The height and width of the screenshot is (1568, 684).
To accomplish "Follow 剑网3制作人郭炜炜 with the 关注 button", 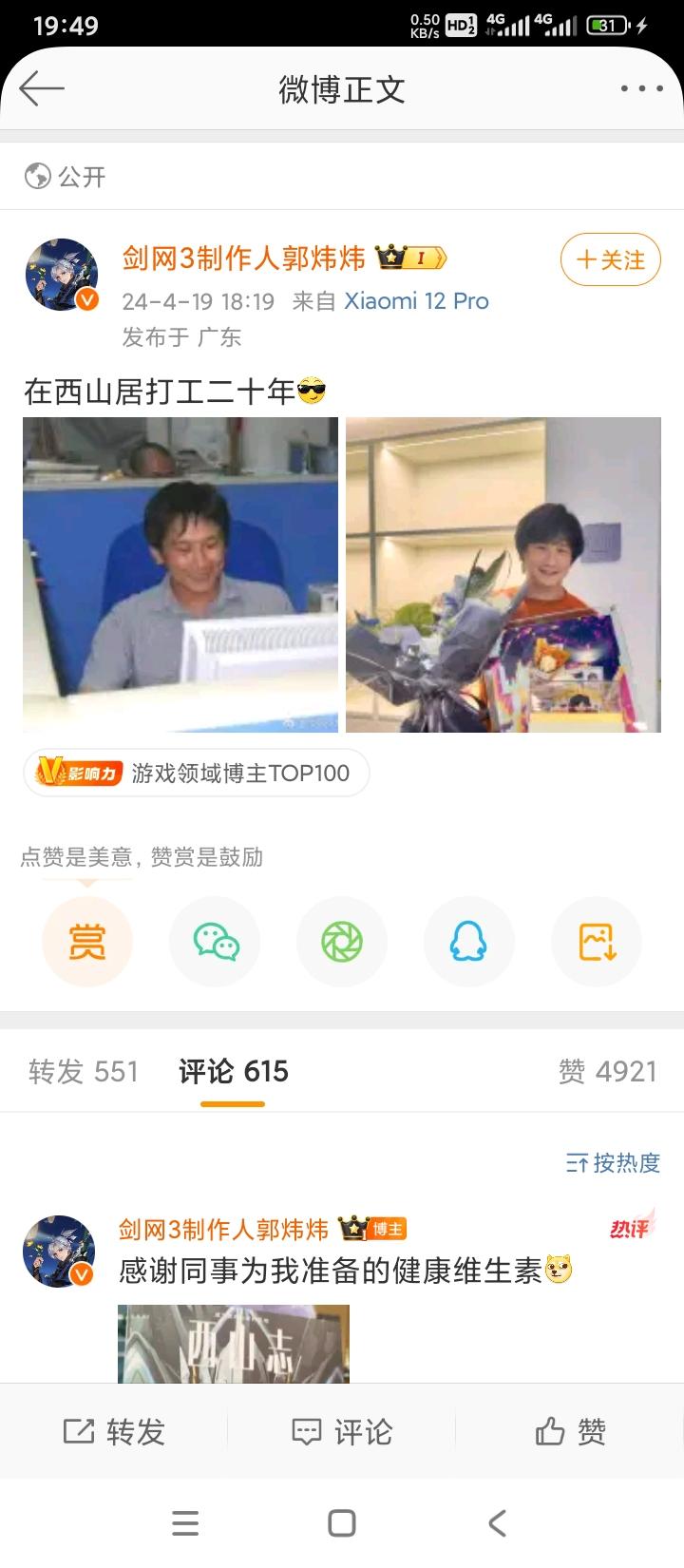I will [610, 259].
